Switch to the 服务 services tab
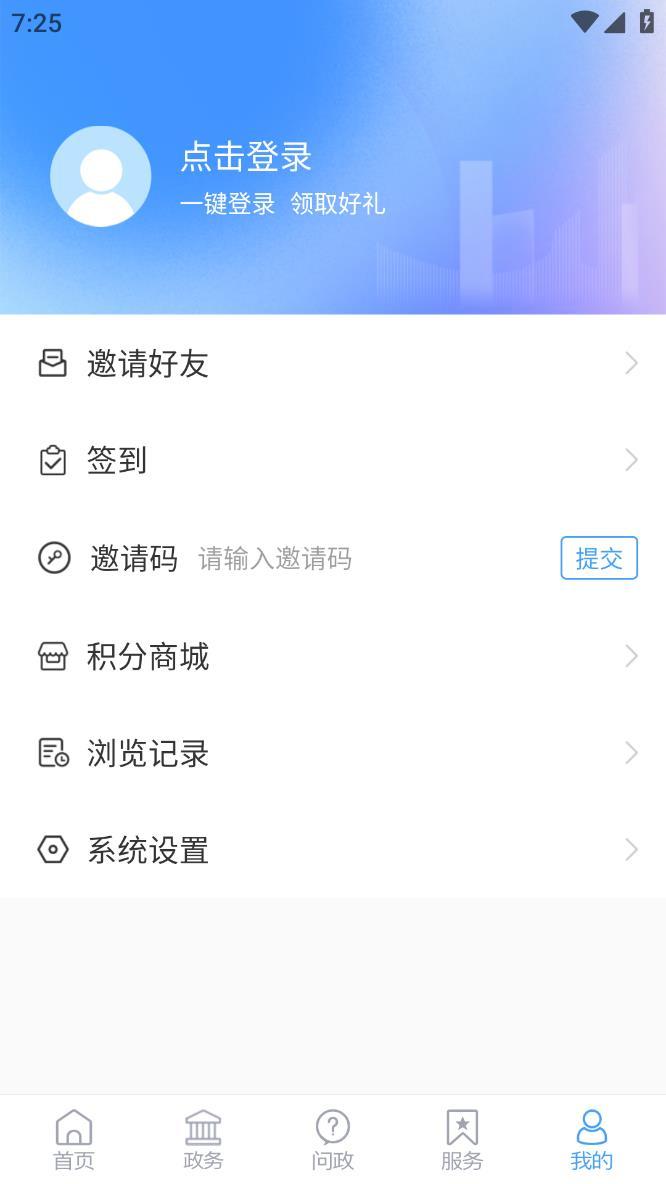 coord(462,1139)
